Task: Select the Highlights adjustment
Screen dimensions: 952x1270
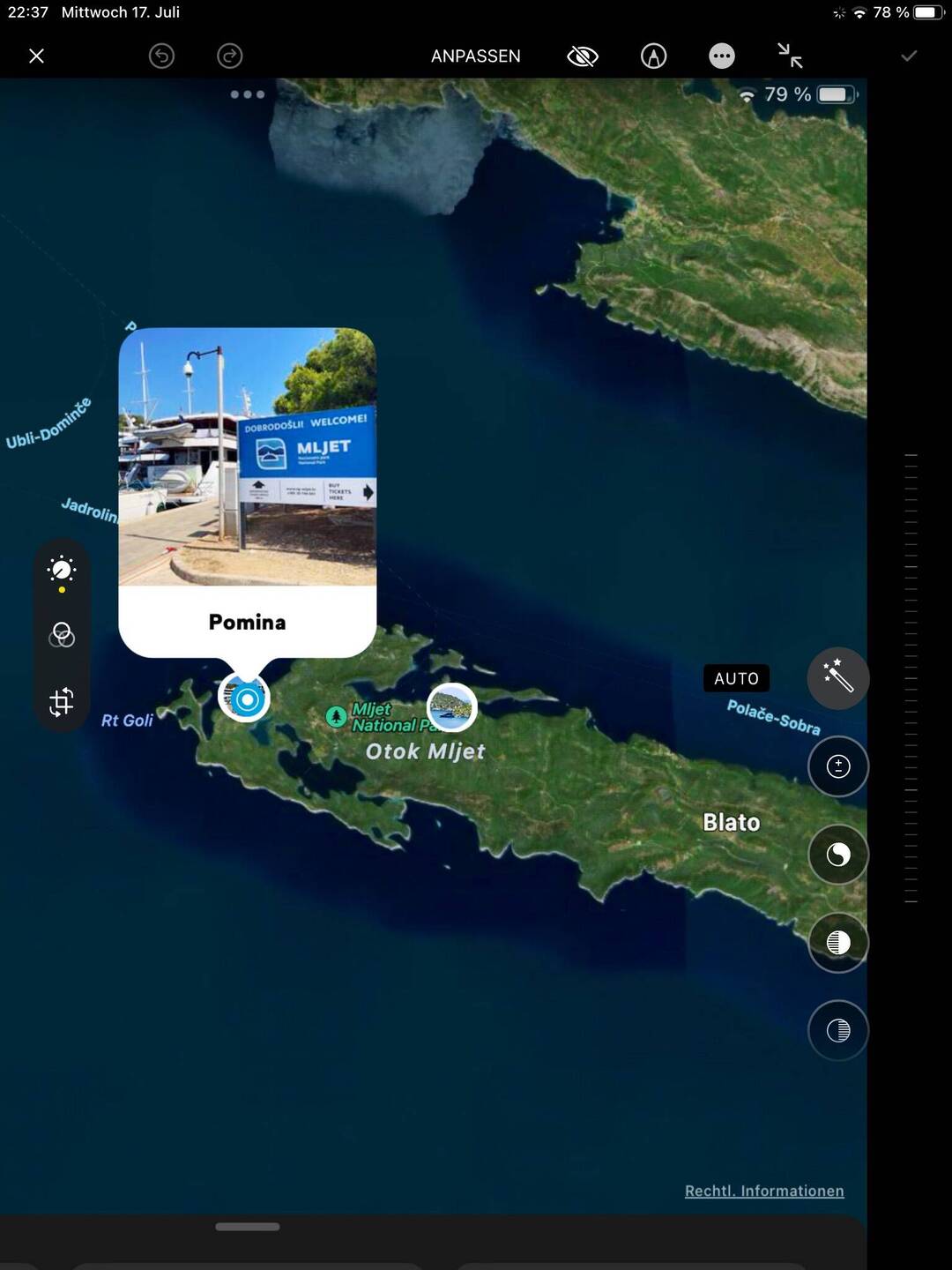Action: tap(837, 943)
